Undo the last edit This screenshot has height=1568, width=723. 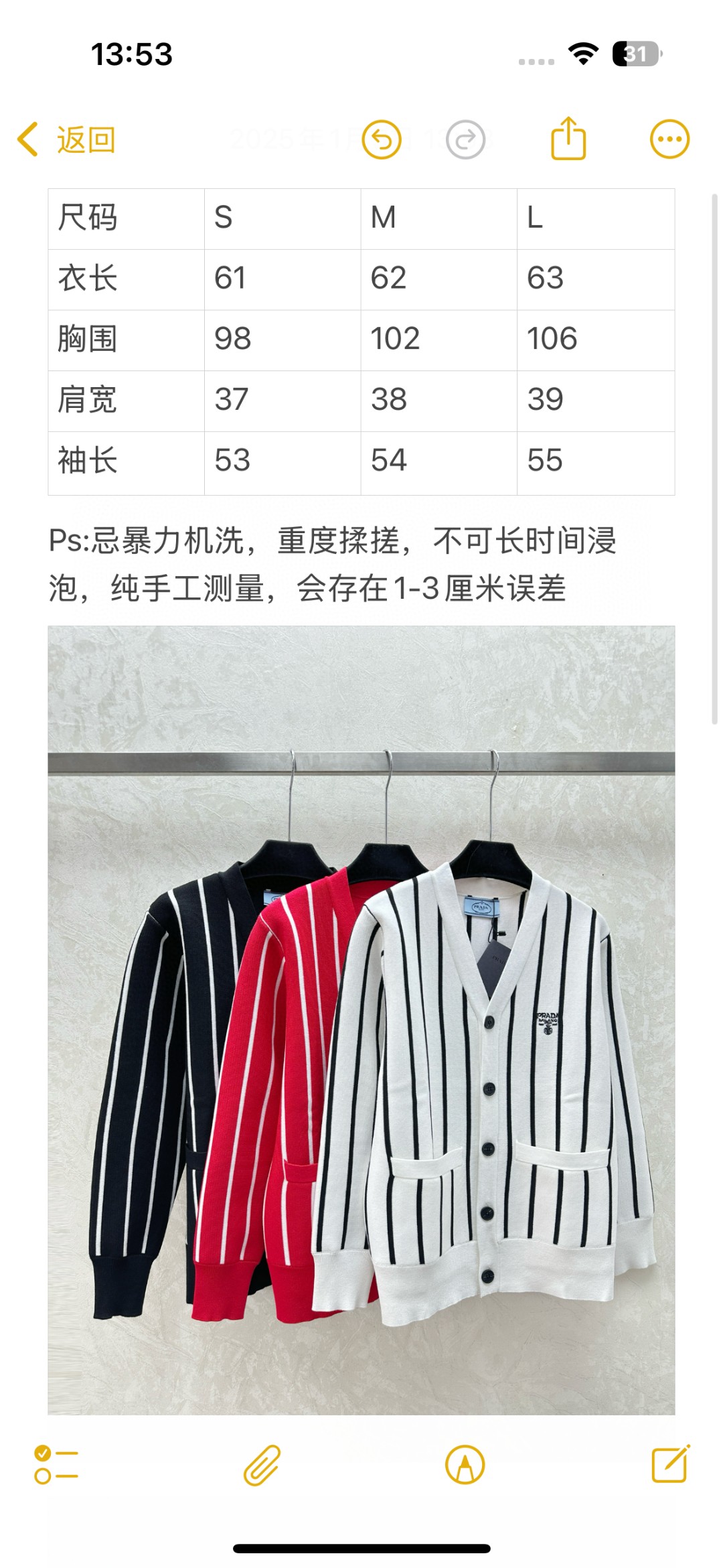click(382, 140)
